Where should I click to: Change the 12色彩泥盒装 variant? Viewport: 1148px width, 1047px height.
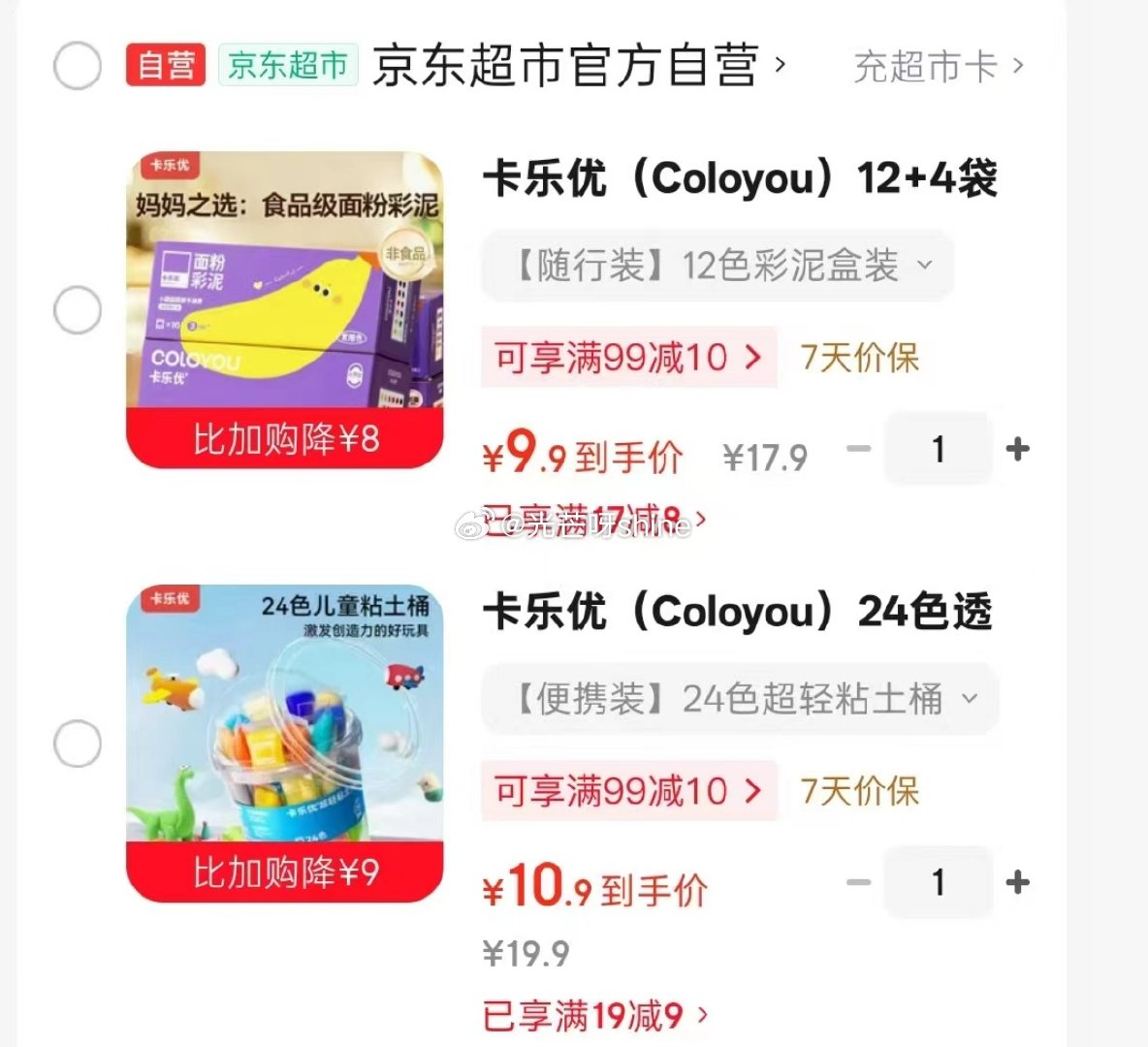tap(717, 265)
